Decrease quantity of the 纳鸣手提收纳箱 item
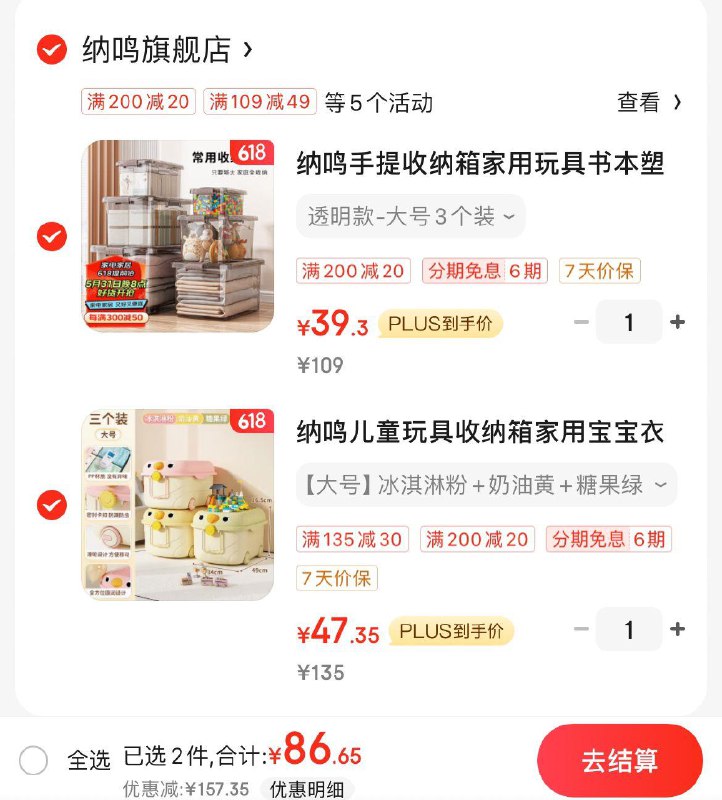 pyautogui.click(x=580, y=322)
